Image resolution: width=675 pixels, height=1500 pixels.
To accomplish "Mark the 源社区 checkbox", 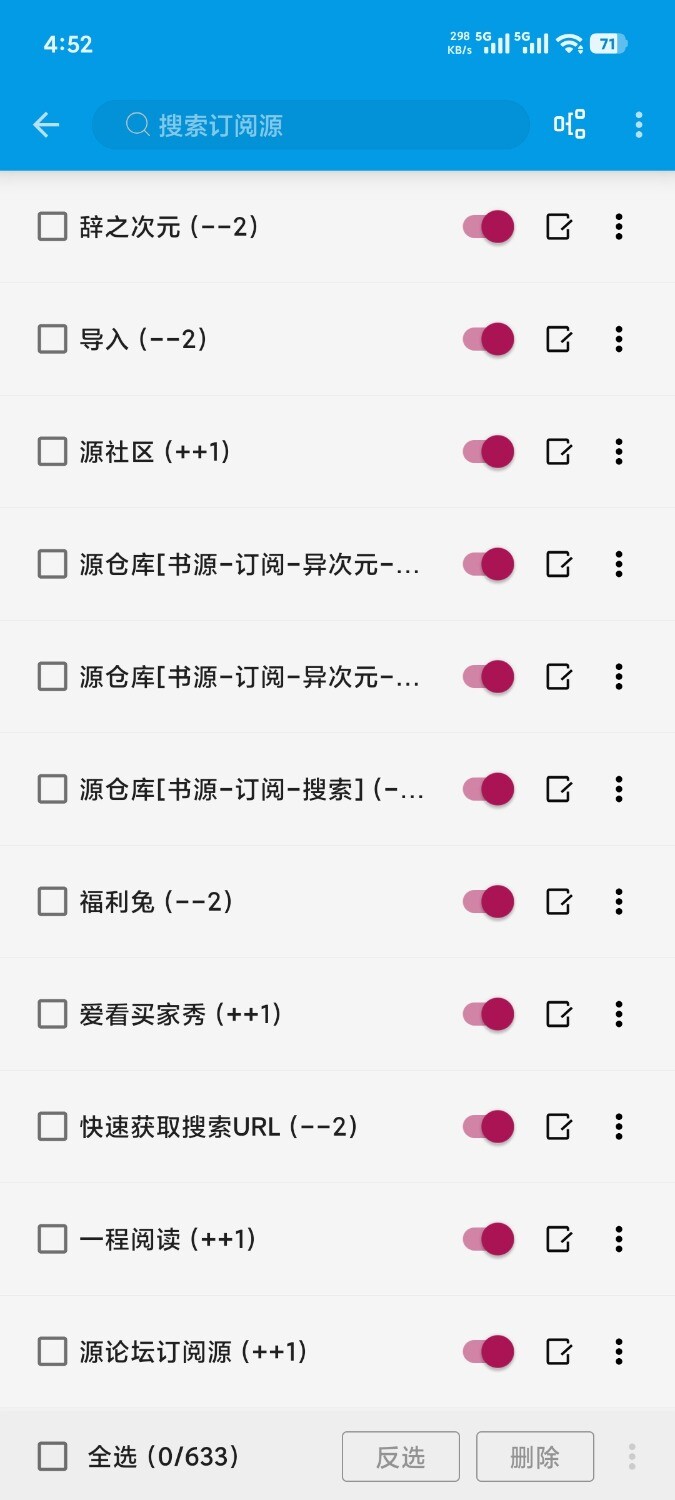I will [x=52, y=452].
